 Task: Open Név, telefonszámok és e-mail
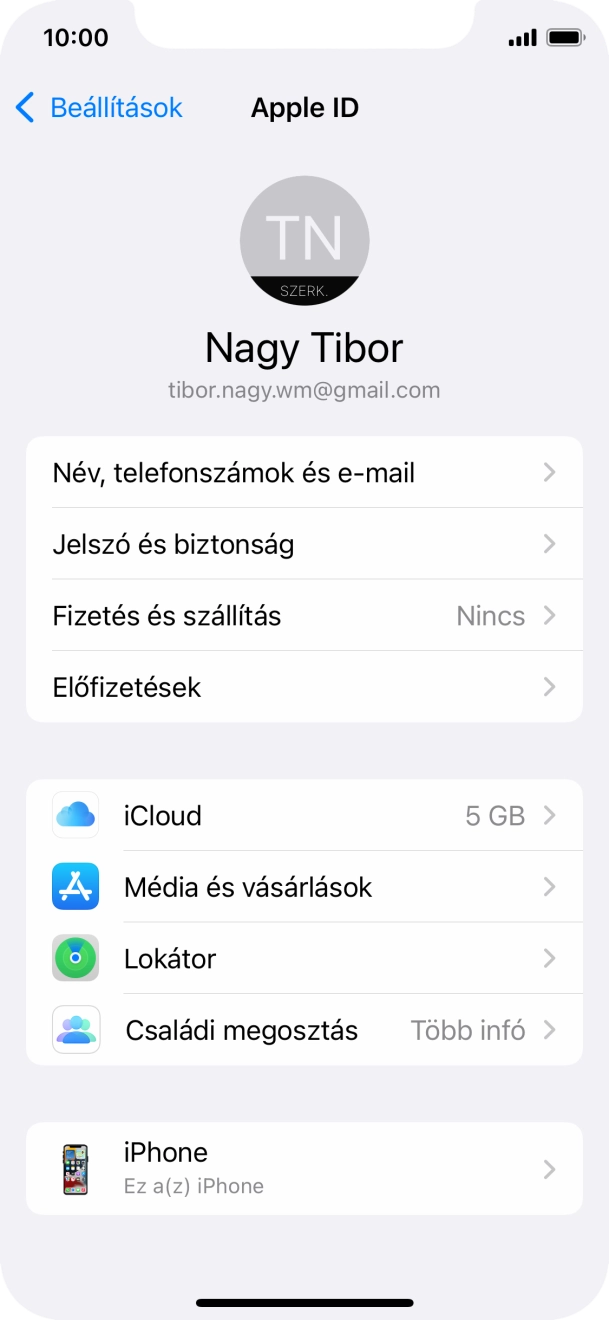[x=304, y=473]
